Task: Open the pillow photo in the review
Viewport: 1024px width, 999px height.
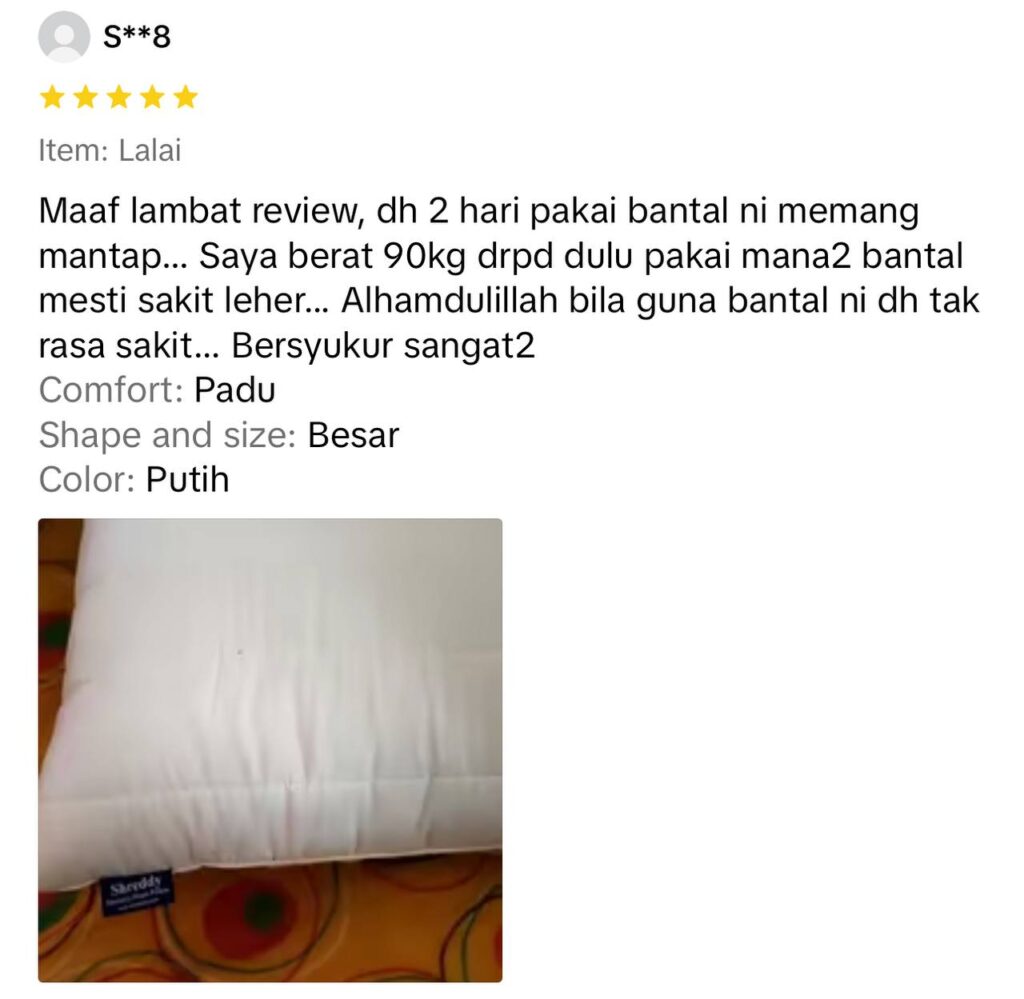Action: 270,749
